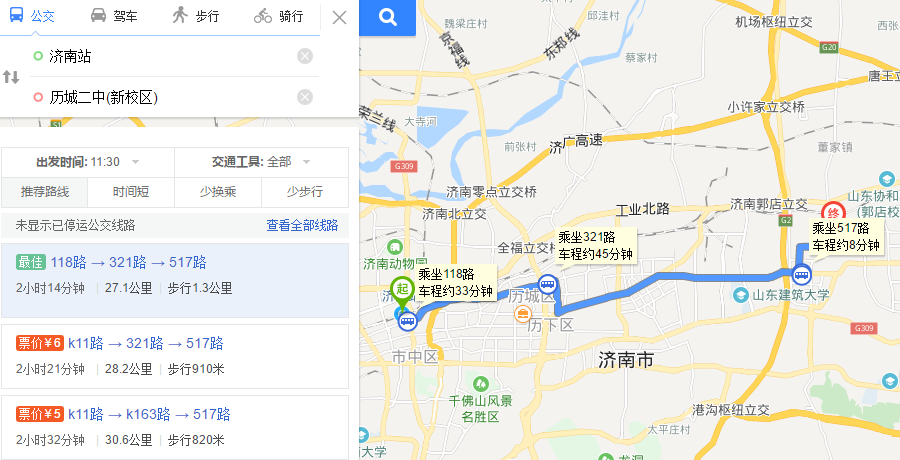Select the 少步行 sorting option

[x=305, y=191]
